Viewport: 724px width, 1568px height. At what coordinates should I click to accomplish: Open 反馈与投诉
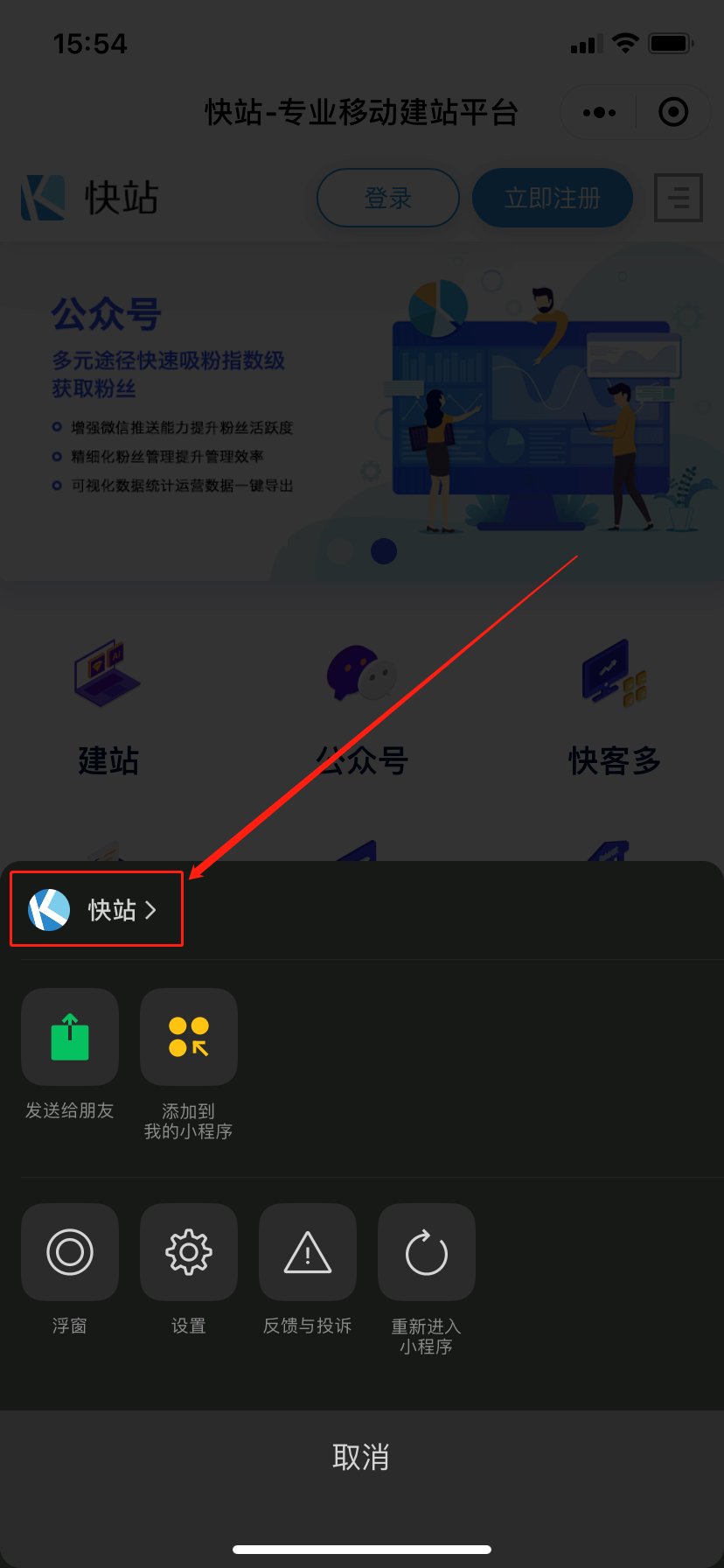pos(308,1252)
